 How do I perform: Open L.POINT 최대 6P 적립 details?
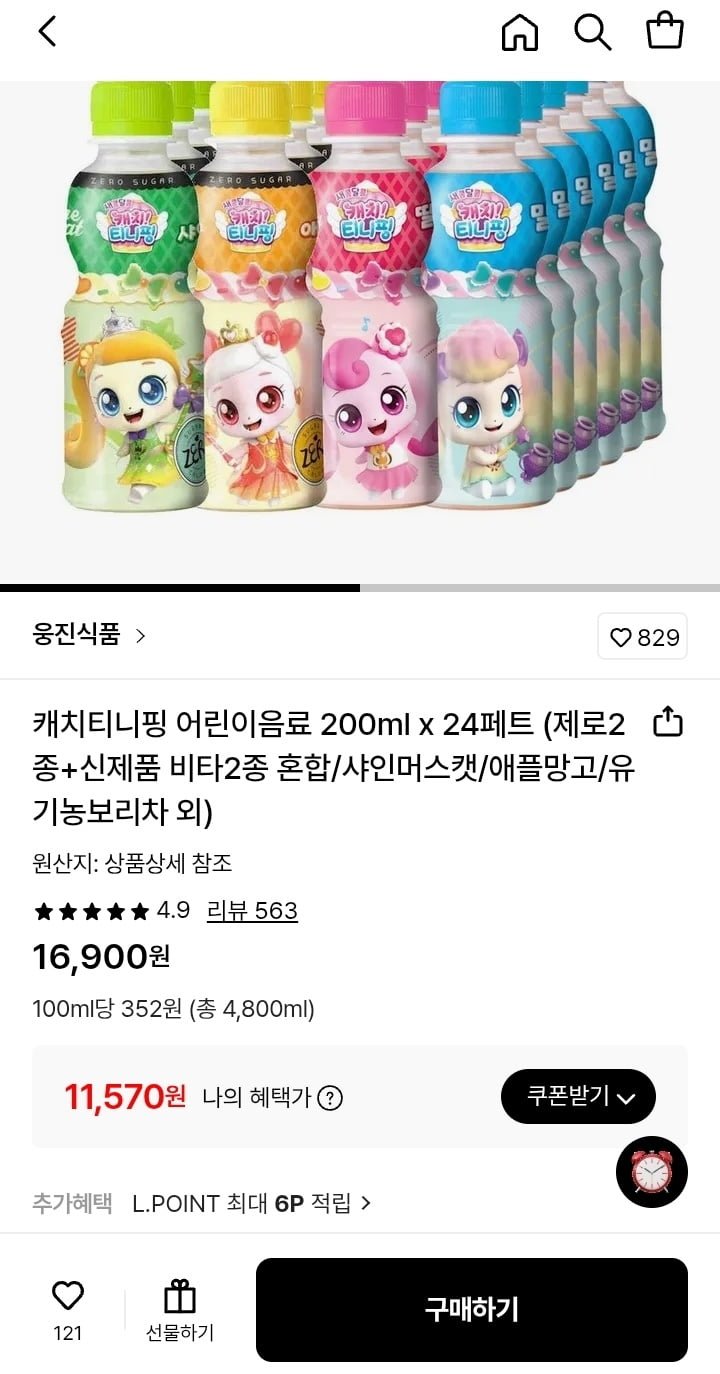coord(252,1203)
